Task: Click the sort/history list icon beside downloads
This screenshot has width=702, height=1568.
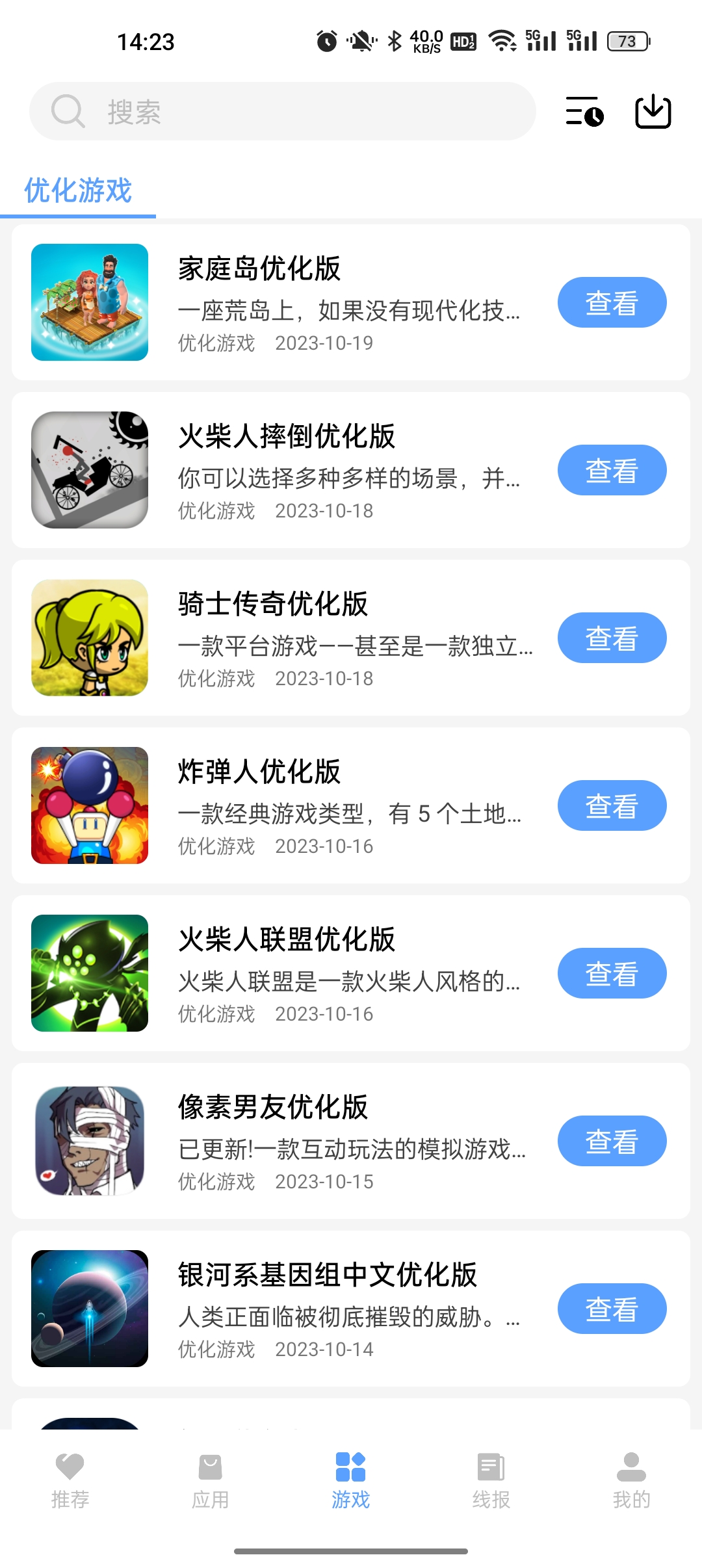Action: (583, 112)
